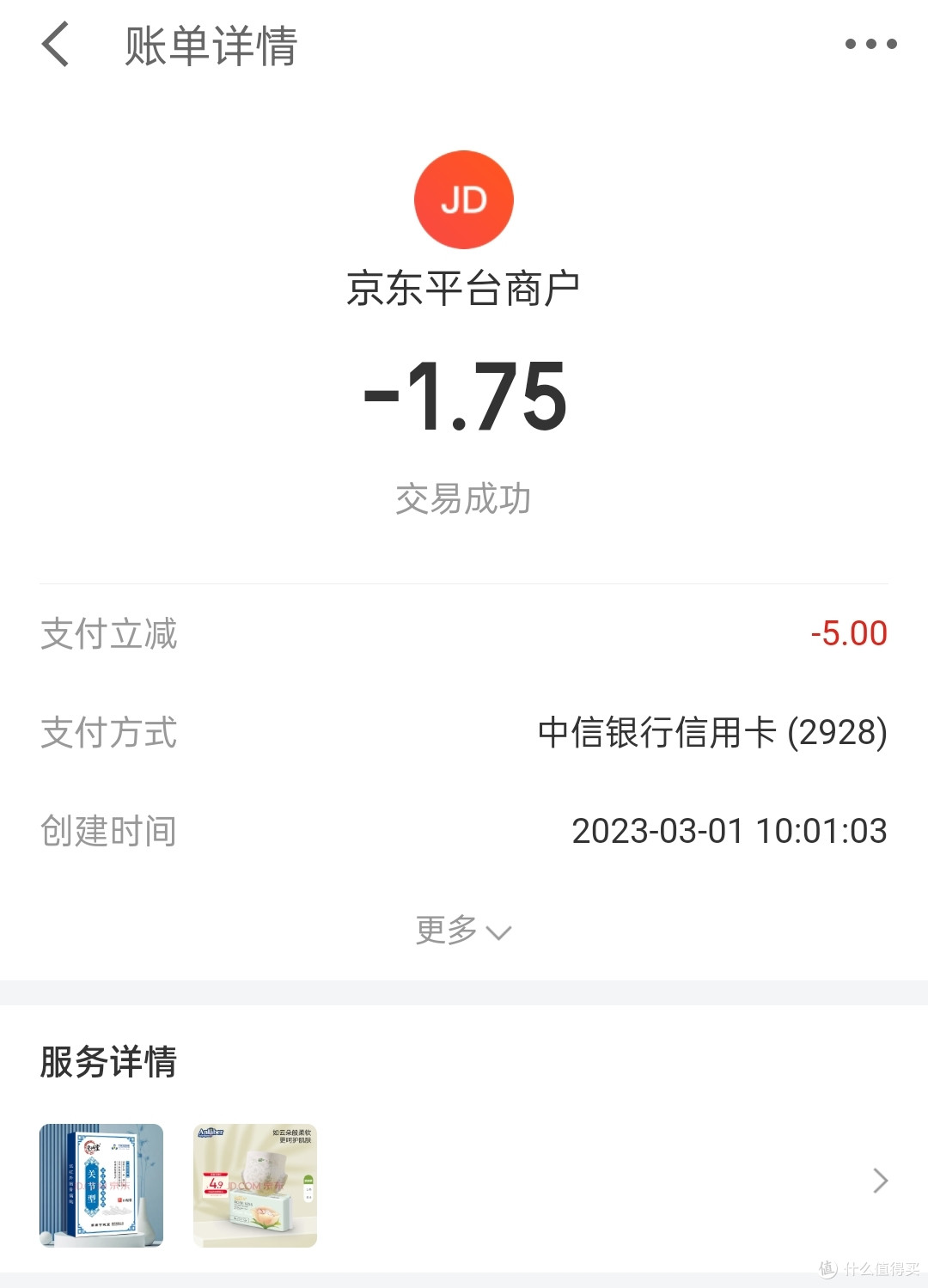Expand 更多 to show more bill details
The height and width of the screenshot is (1288, 928).
[463, 931]
